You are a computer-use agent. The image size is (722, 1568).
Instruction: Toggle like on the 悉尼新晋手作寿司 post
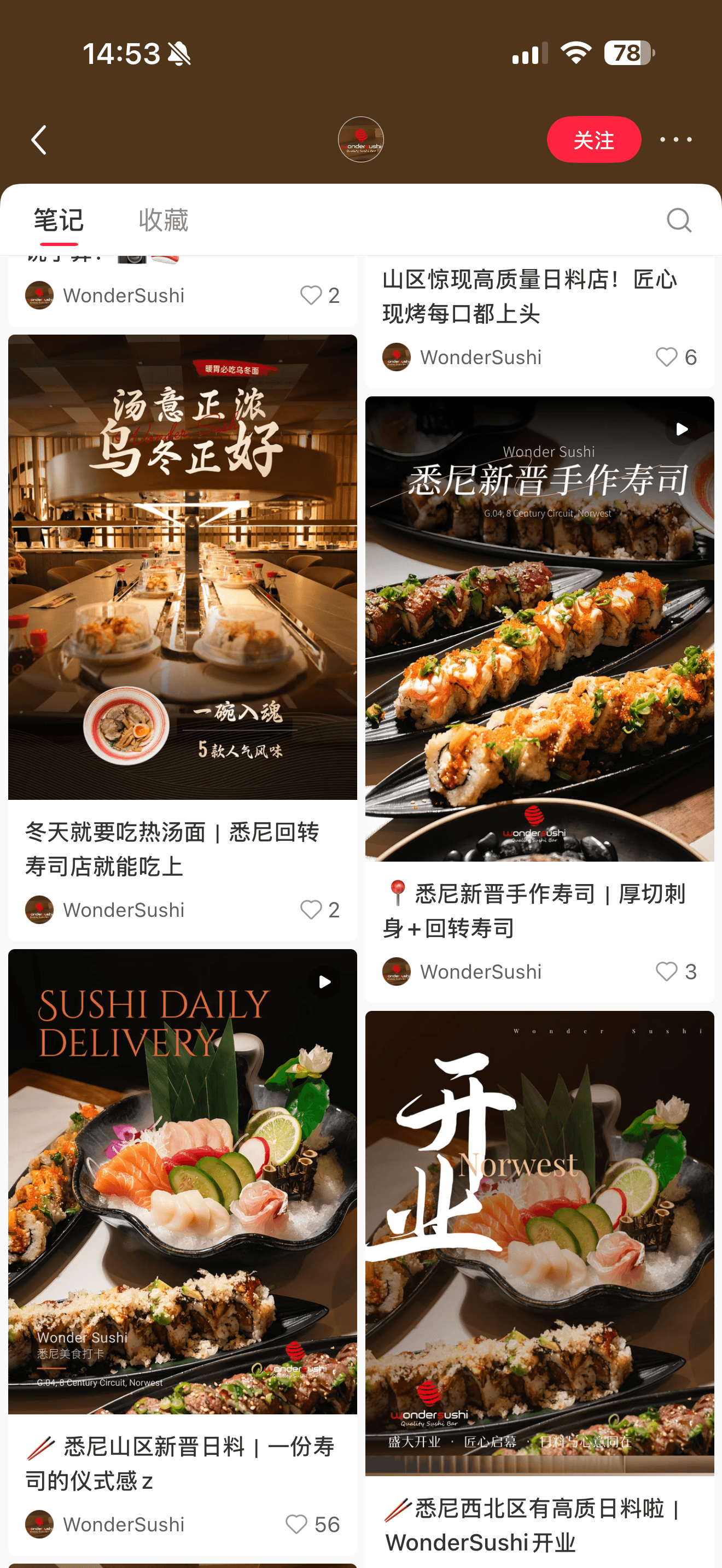[666, 972]
